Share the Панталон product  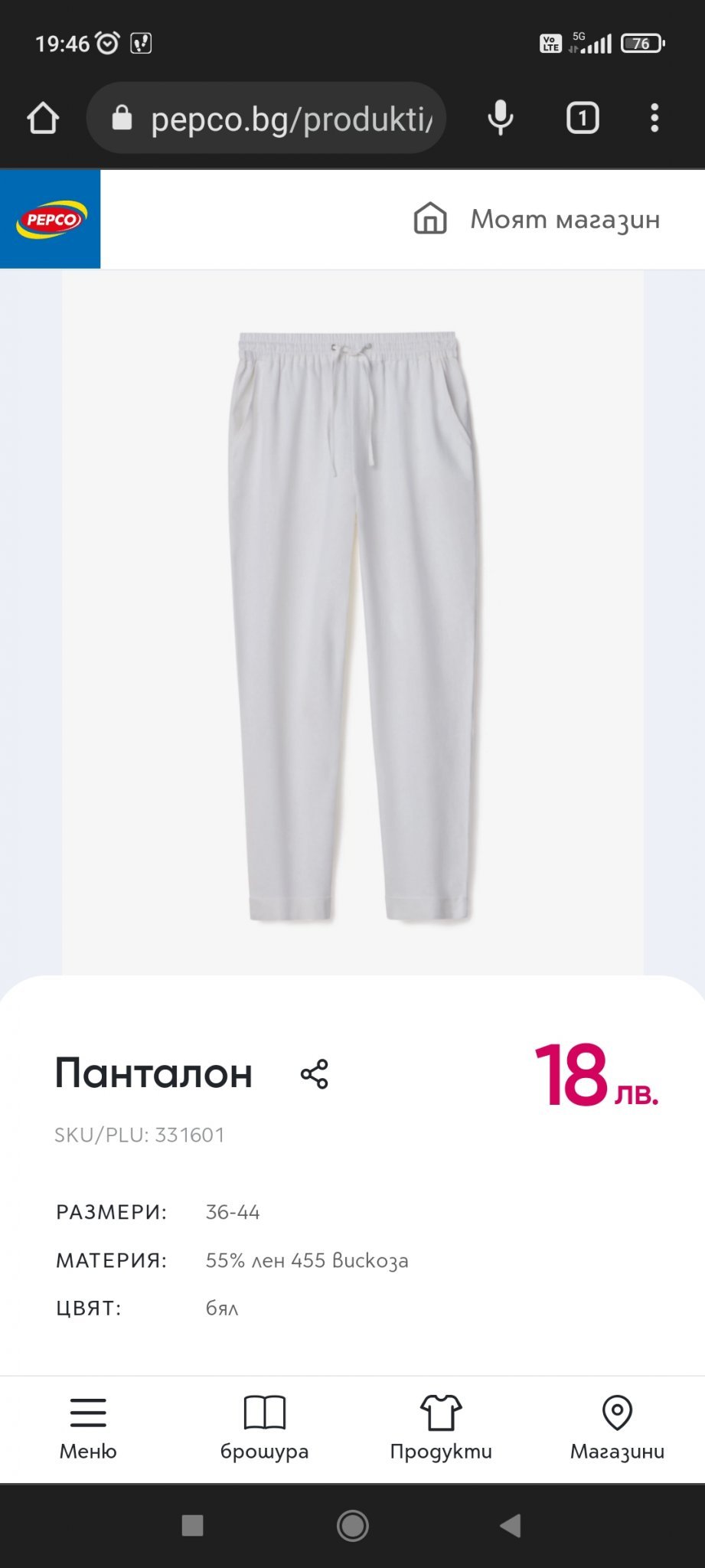pyautogui.click(x=314, y=1074)
